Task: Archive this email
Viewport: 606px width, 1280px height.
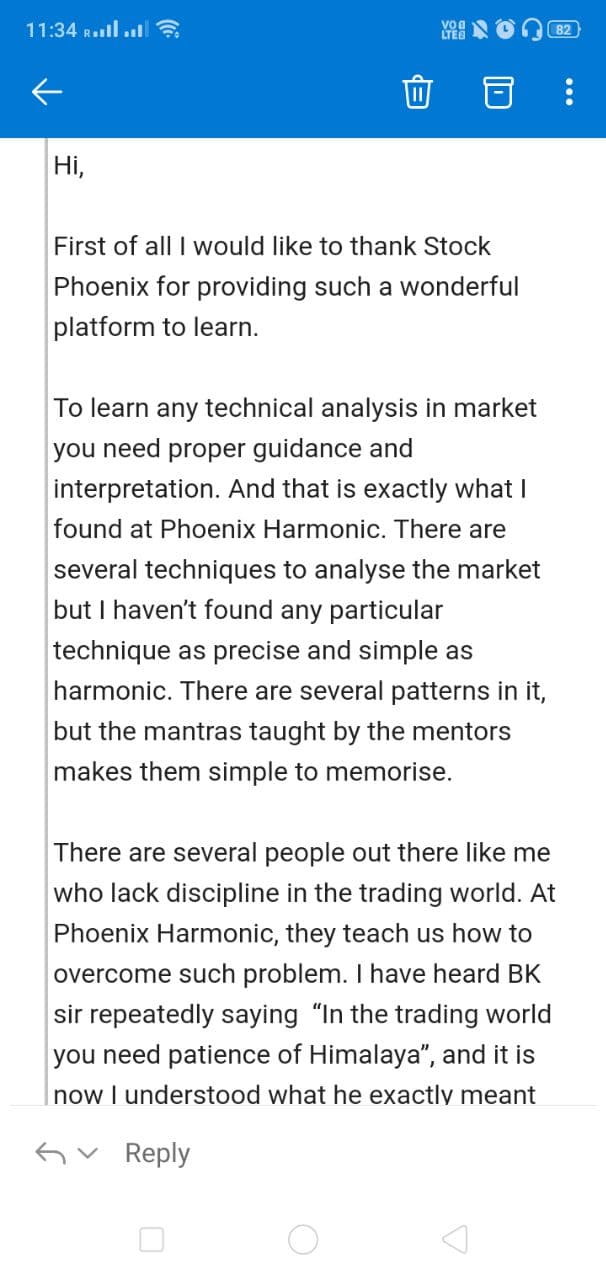Action: (x=497, y=93)
